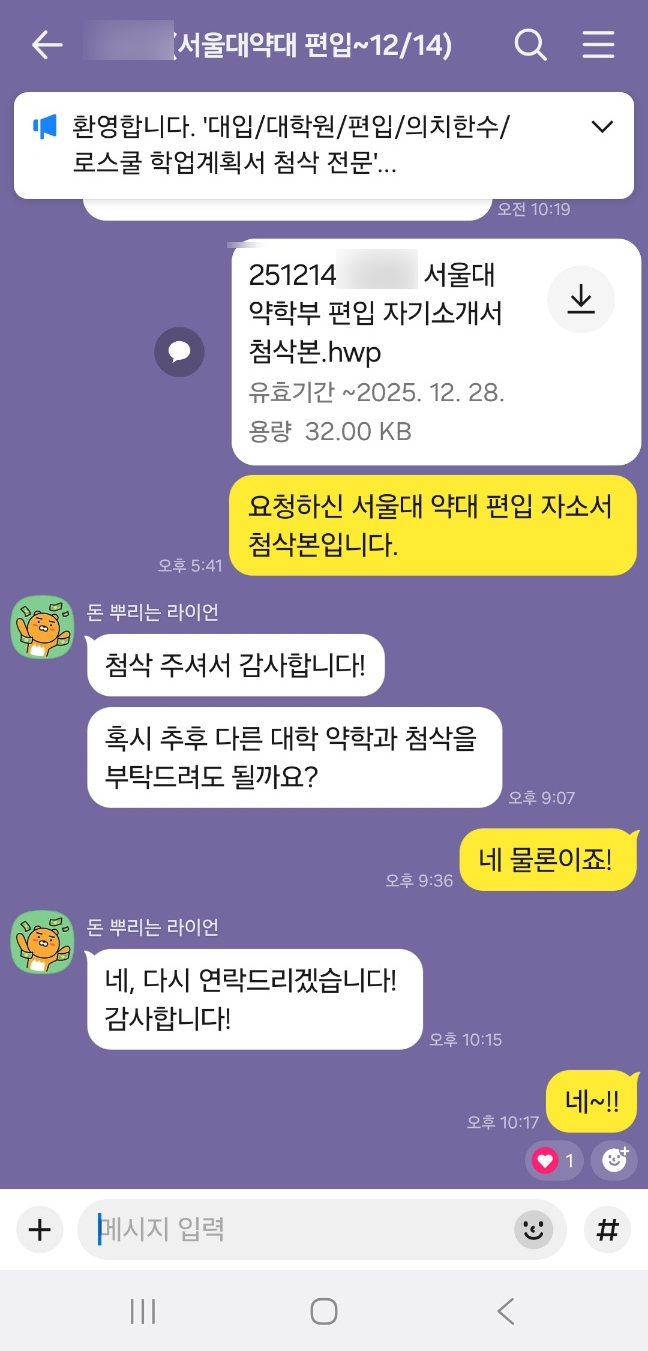Open the top 돈 뿌리는 라이언 profile picture
The image size is (648, 1351).
[x=42, y=627]
